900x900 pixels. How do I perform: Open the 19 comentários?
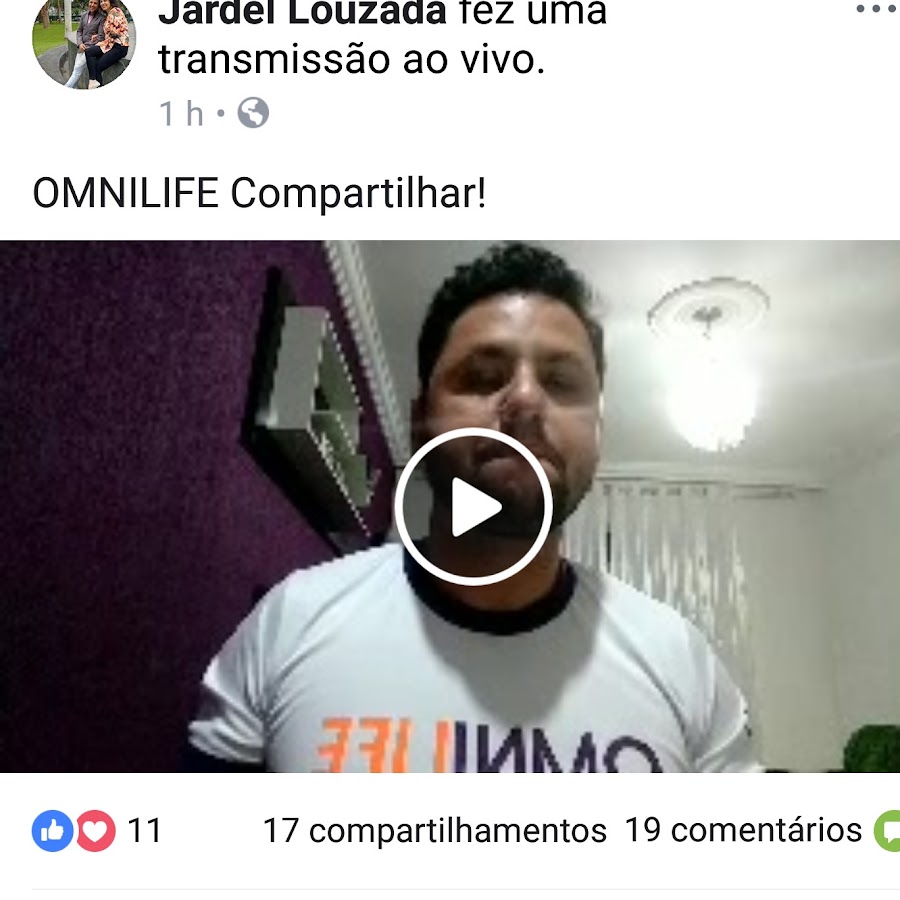pos(743,830)
